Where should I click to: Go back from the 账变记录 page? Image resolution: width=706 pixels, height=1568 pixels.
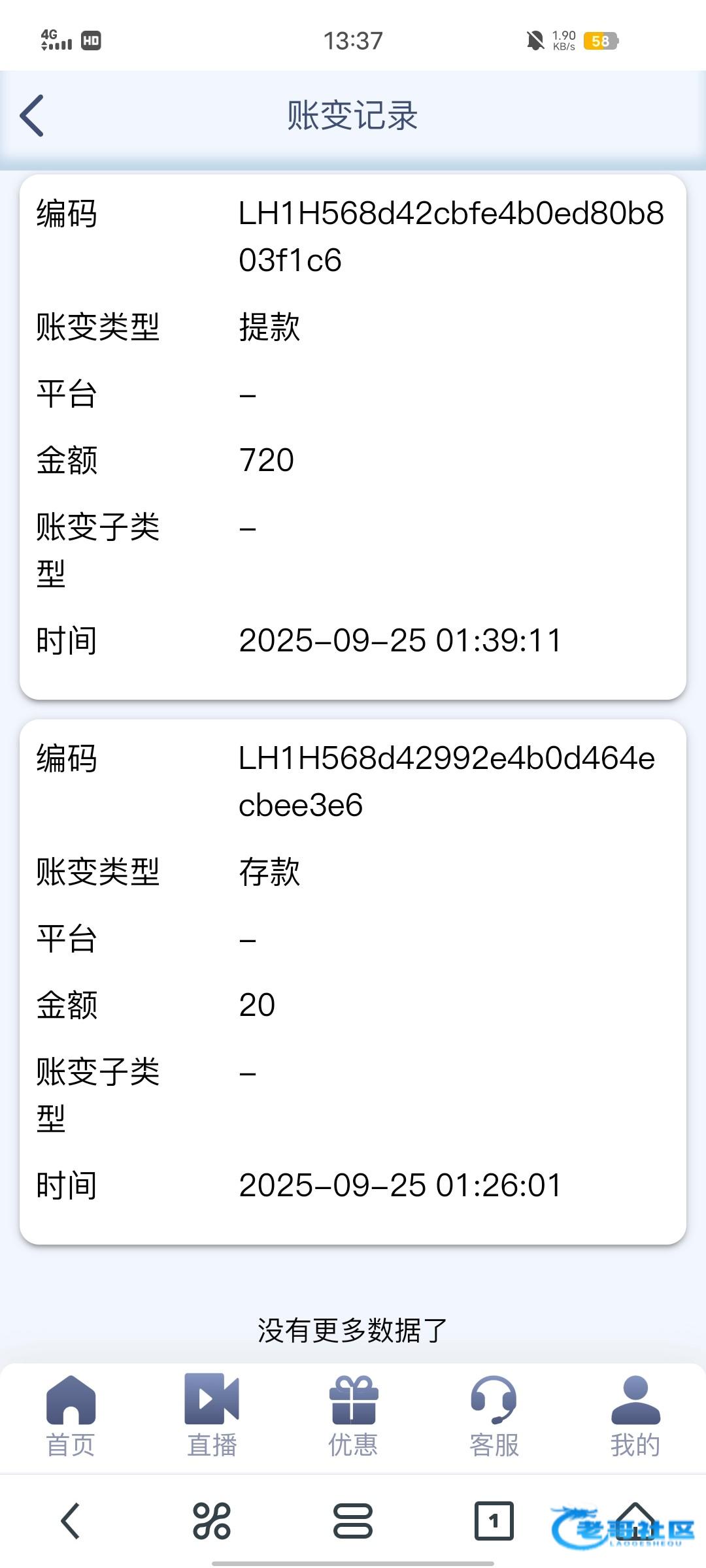pos(32,116)
